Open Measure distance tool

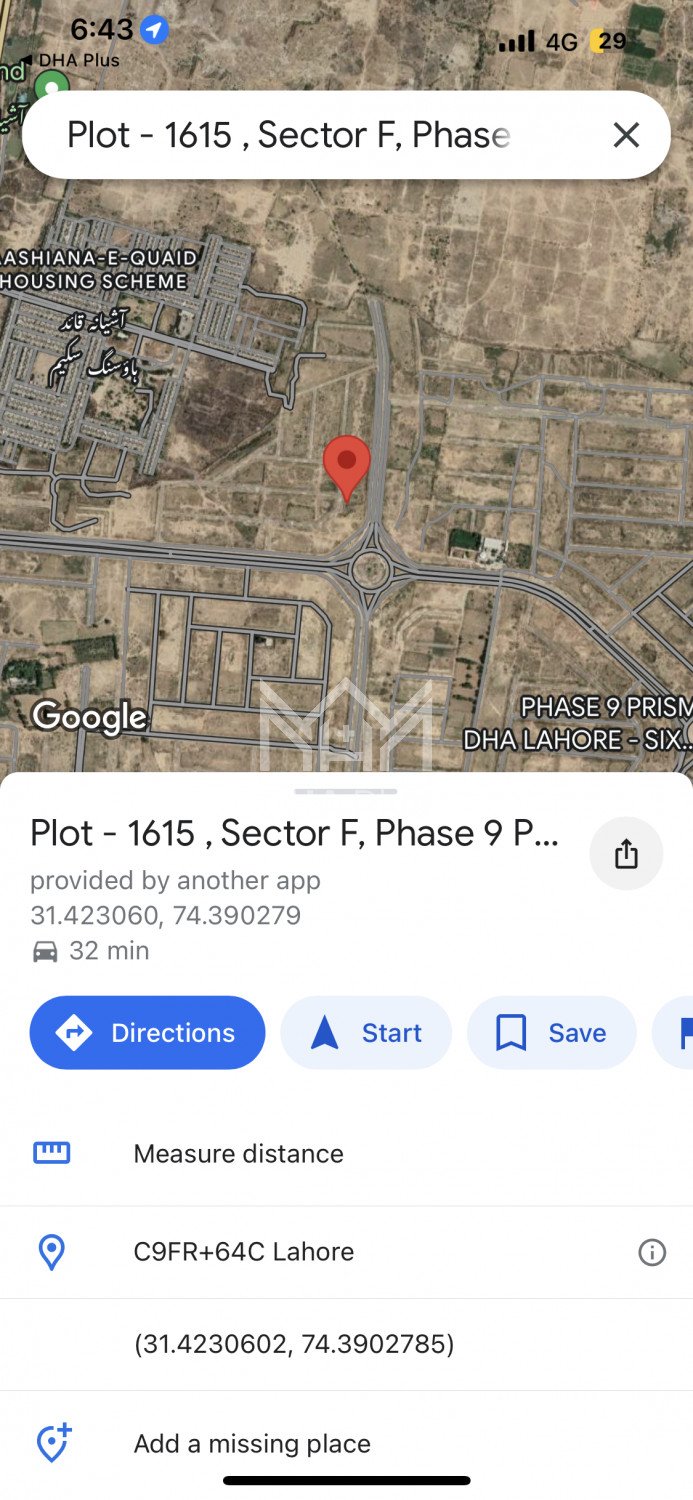click(238, 1153)
